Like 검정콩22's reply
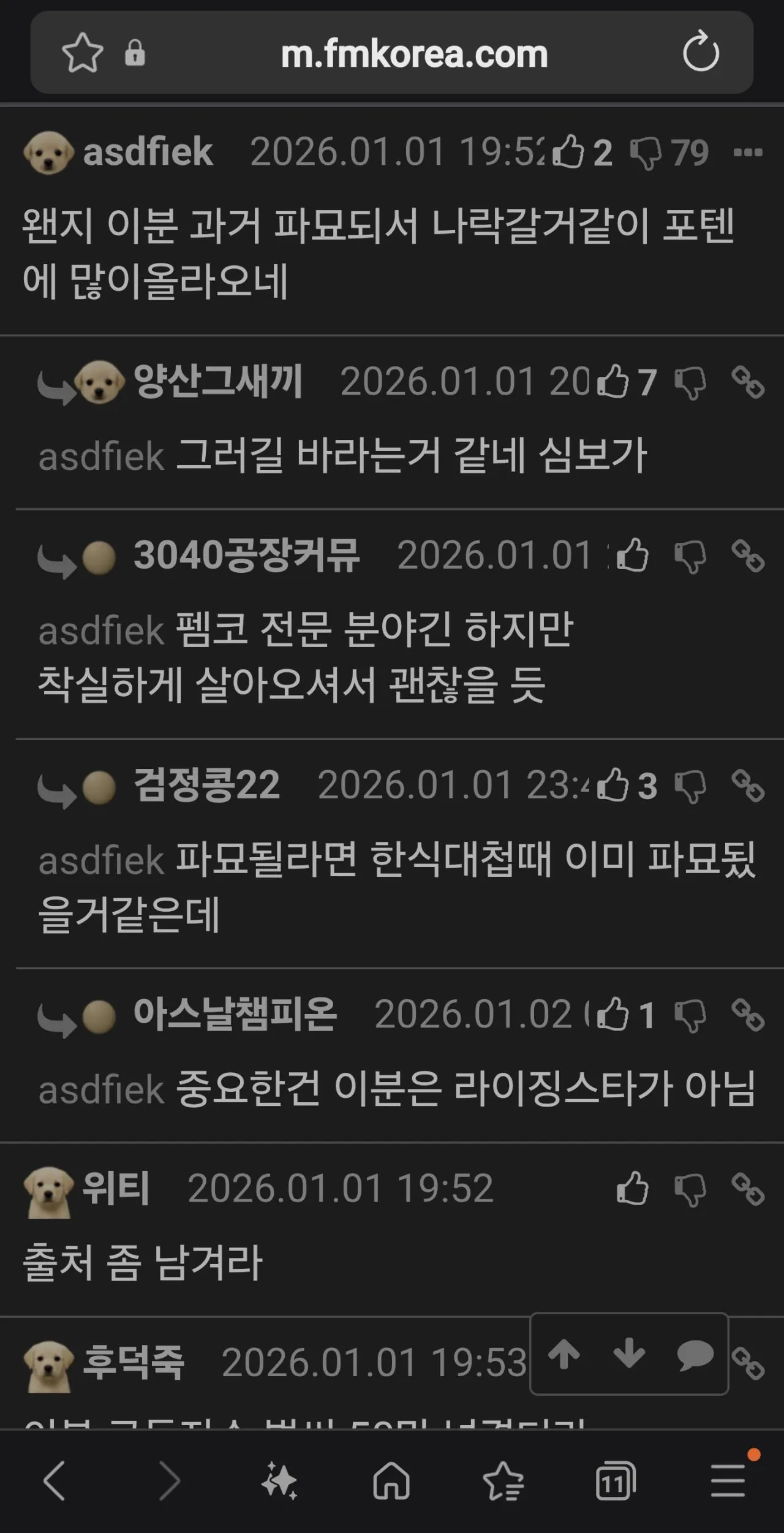 tap(613, 785)
